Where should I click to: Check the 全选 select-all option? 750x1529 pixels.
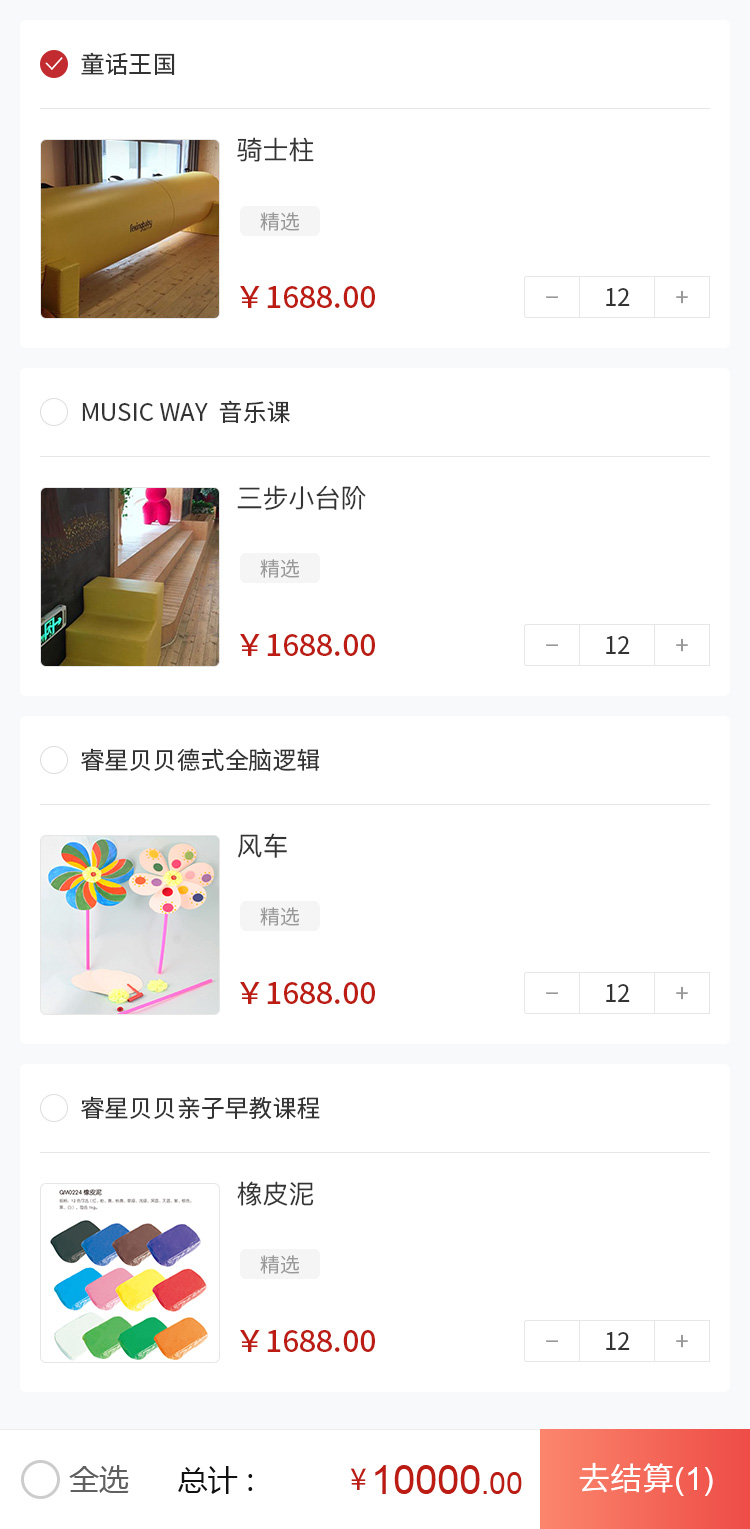(x=41, y=1479)
